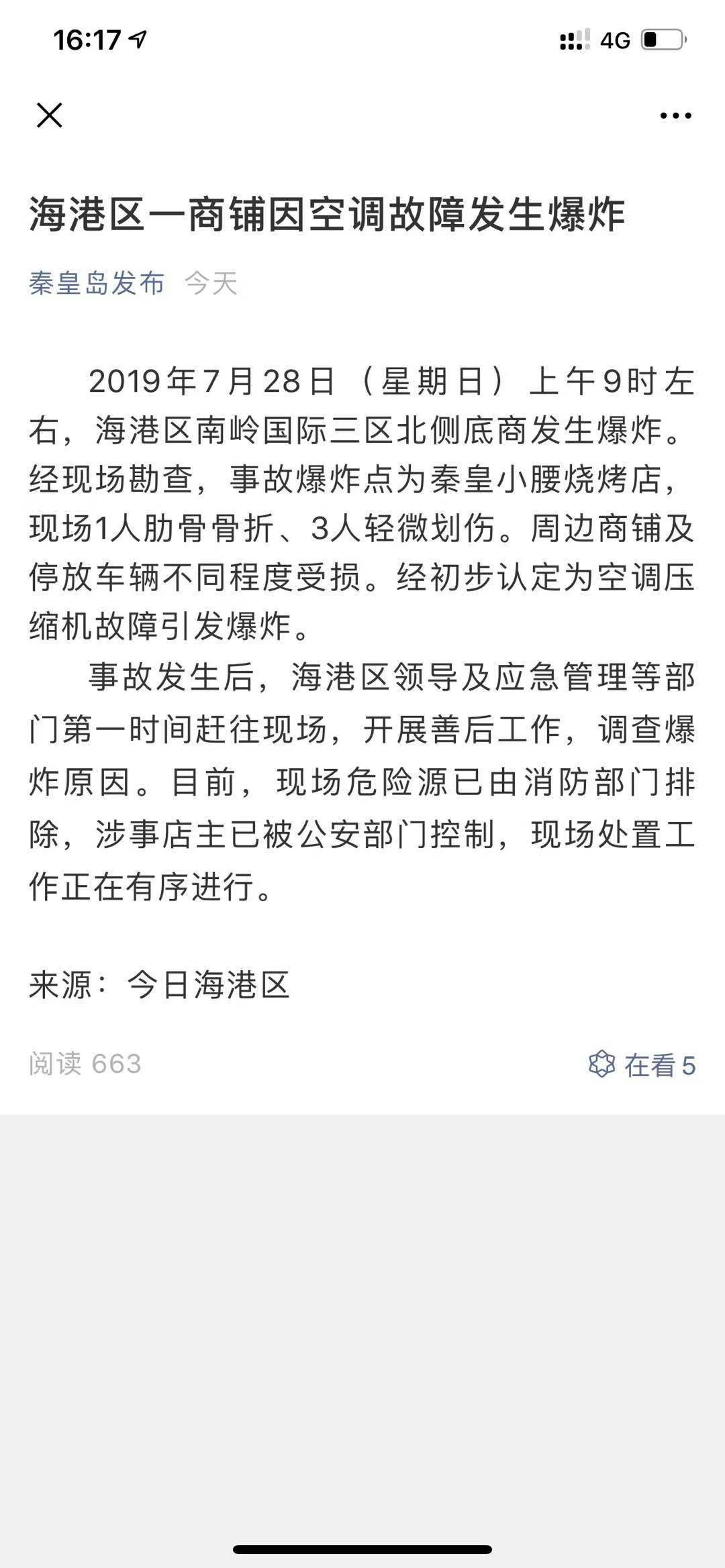Tap the 在看 button to mark as viewing
Screen dimensions: 725x1568
click(x=642, y=1065)
